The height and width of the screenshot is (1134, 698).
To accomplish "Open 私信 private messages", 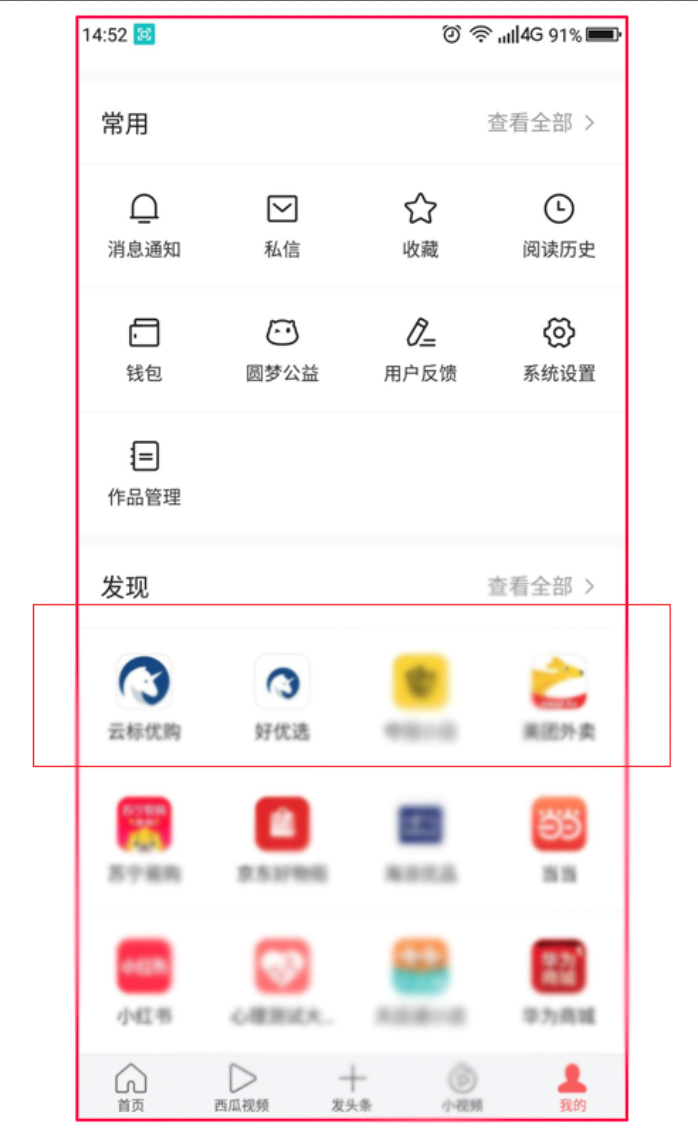I will 282,224.
